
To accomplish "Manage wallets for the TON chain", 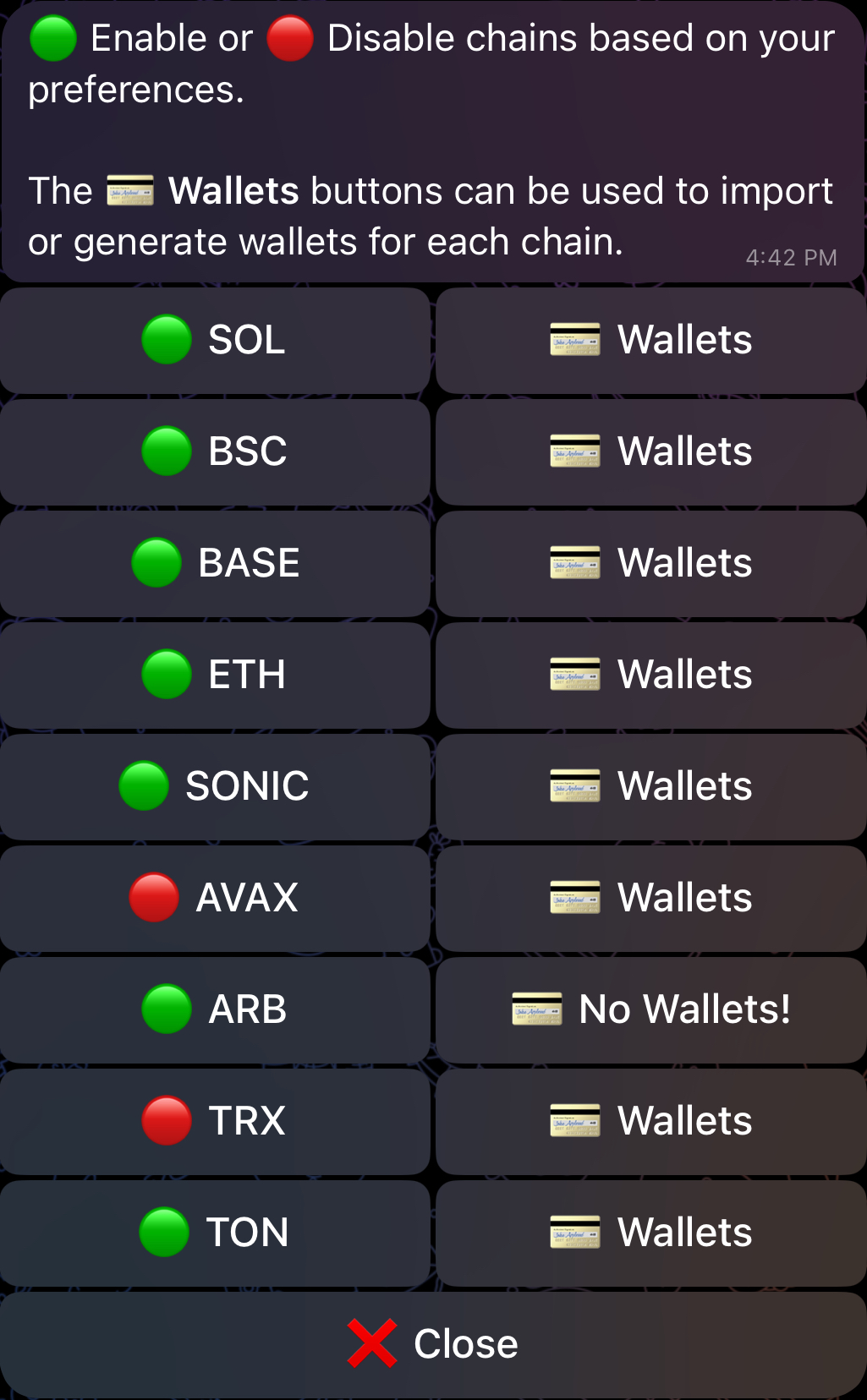I will tap(650, 1233).
